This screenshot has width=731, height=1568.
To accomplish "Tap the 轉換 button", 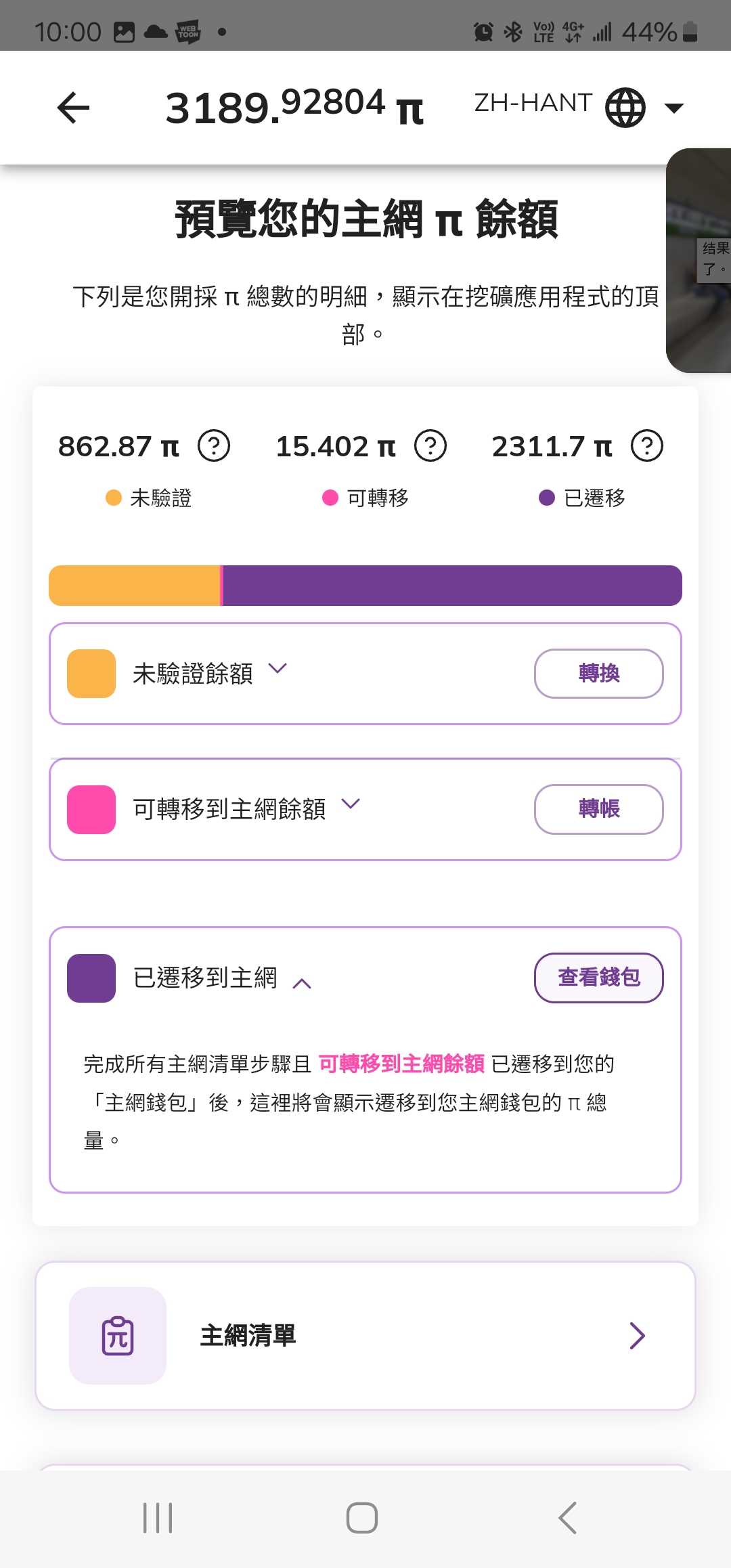I will 598,674.
